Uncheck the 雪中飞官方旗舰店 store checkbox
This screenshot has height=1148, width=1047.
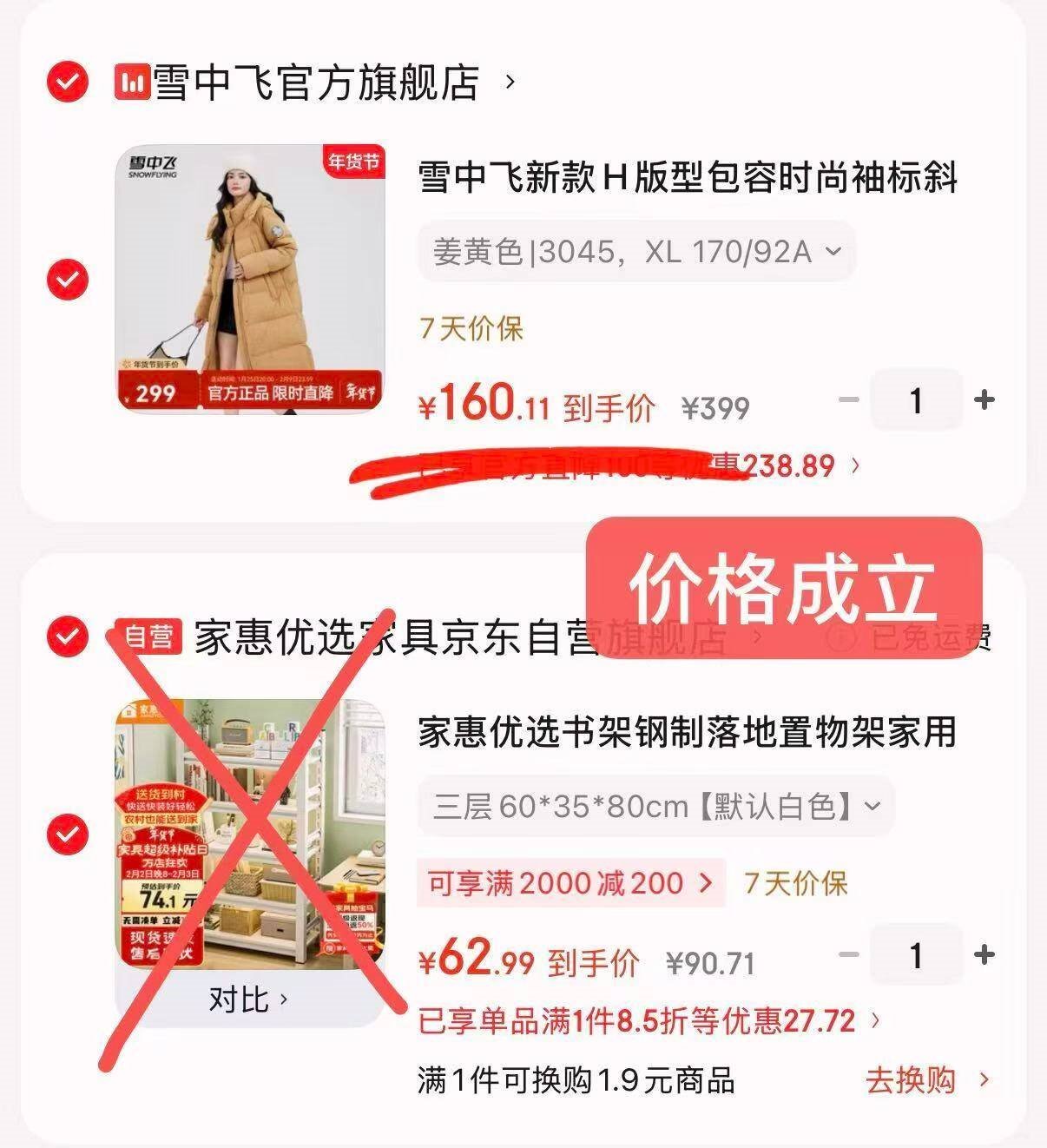(x=68, y=82)
